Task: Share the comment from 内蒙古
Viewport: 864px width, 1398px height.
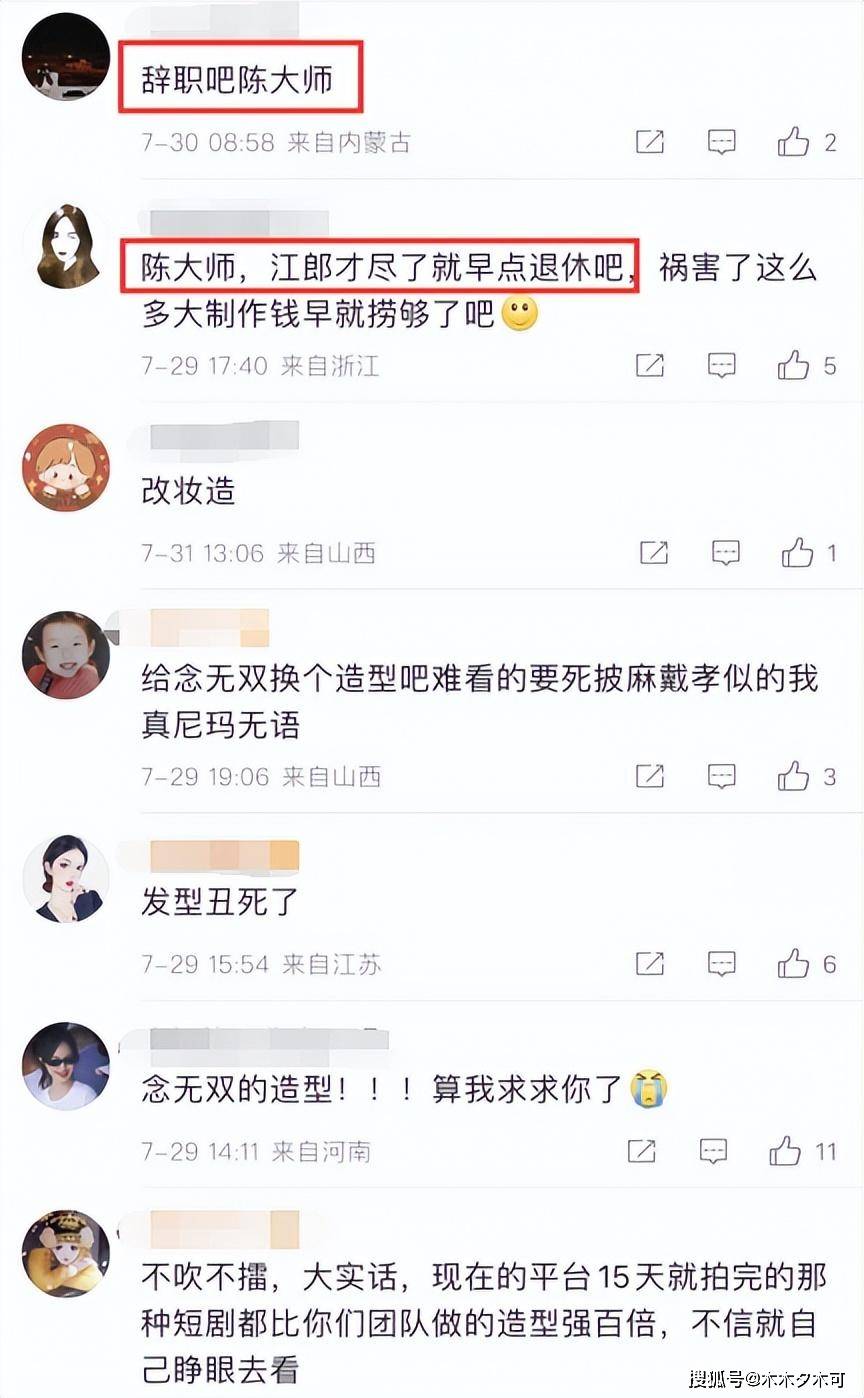Action: click(650, 142)
